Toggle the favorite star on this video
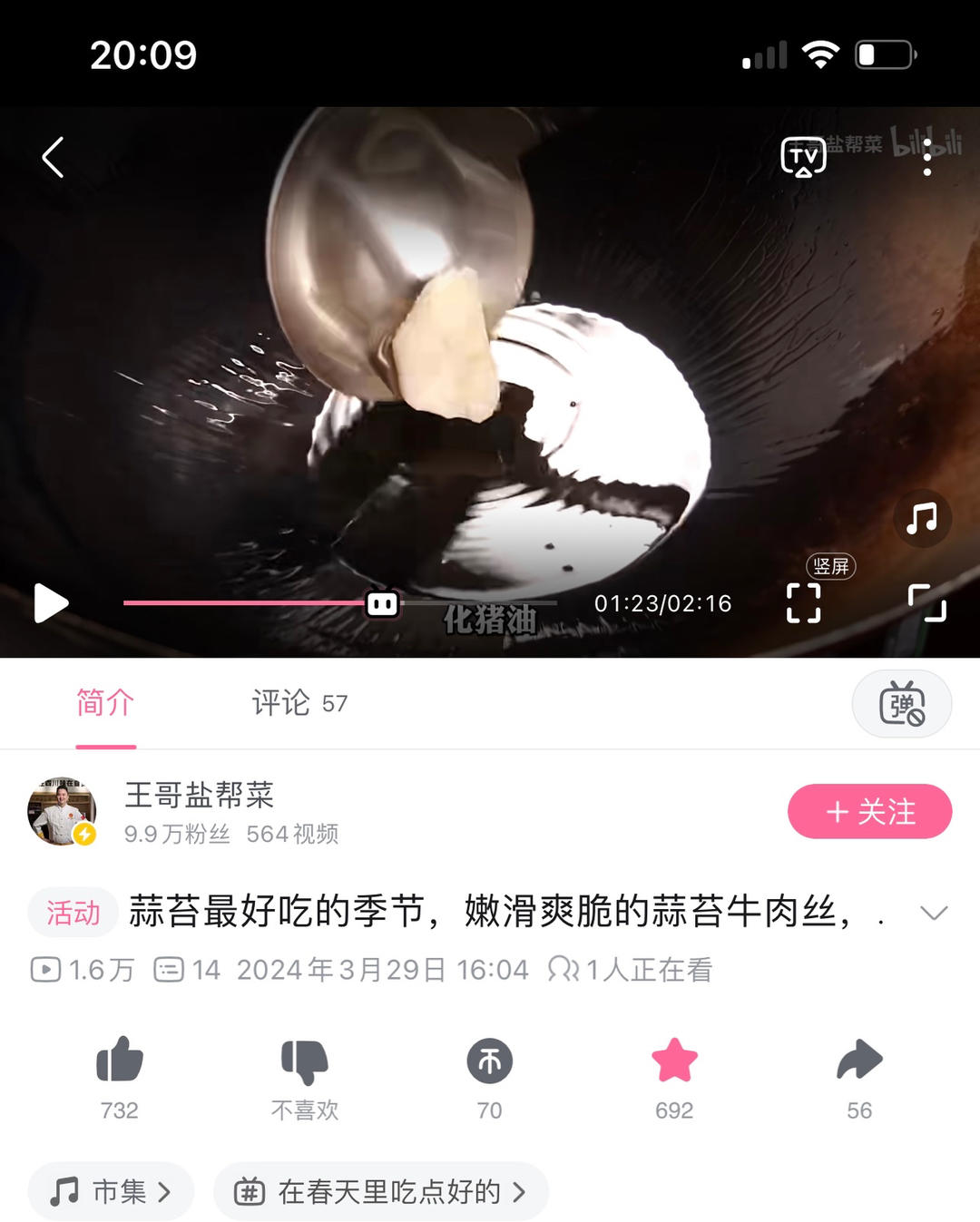 [x=674, y=1060]
